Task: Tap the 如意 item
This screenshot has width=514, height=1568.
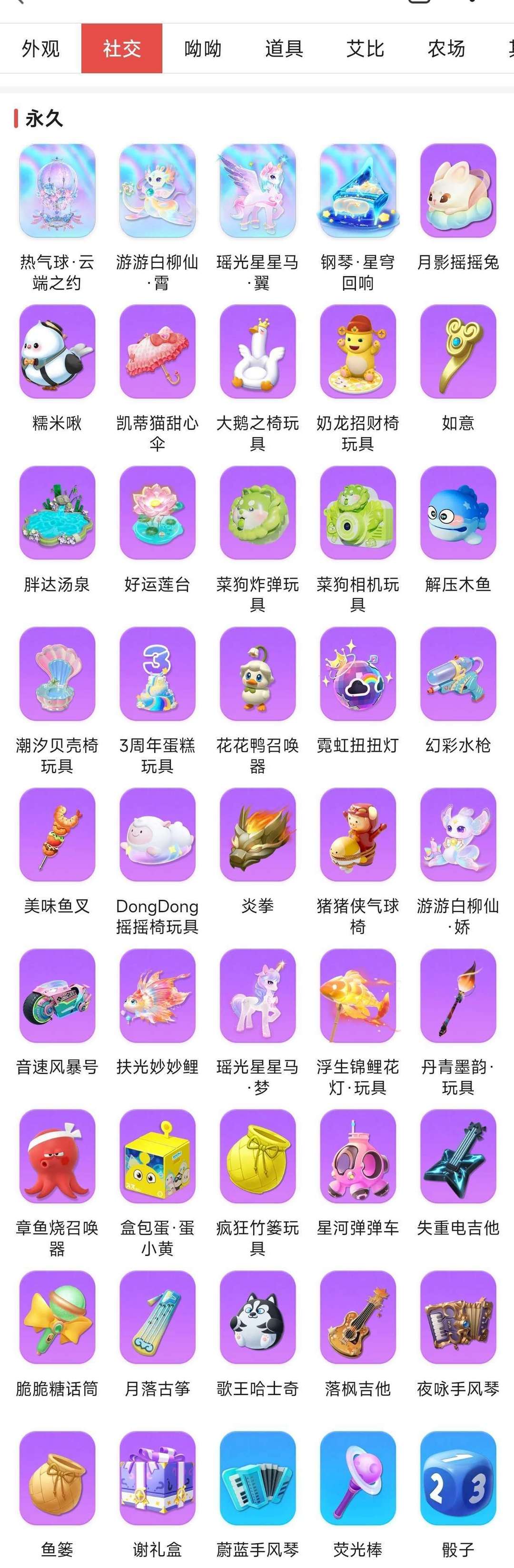Action: click(x=458, y=352)
